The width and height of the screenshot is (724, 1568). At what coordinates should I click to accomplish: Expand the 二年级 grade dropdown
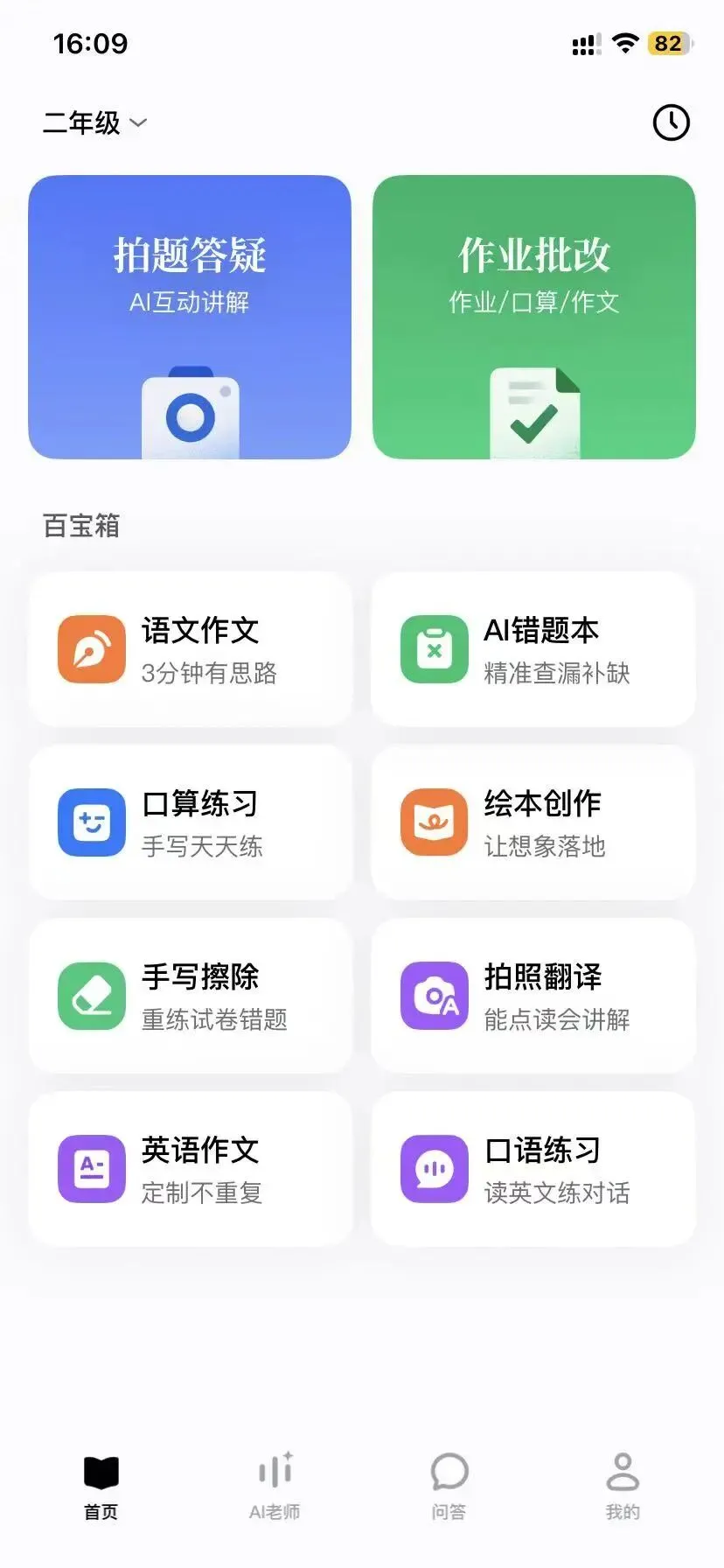click(95, 122)
